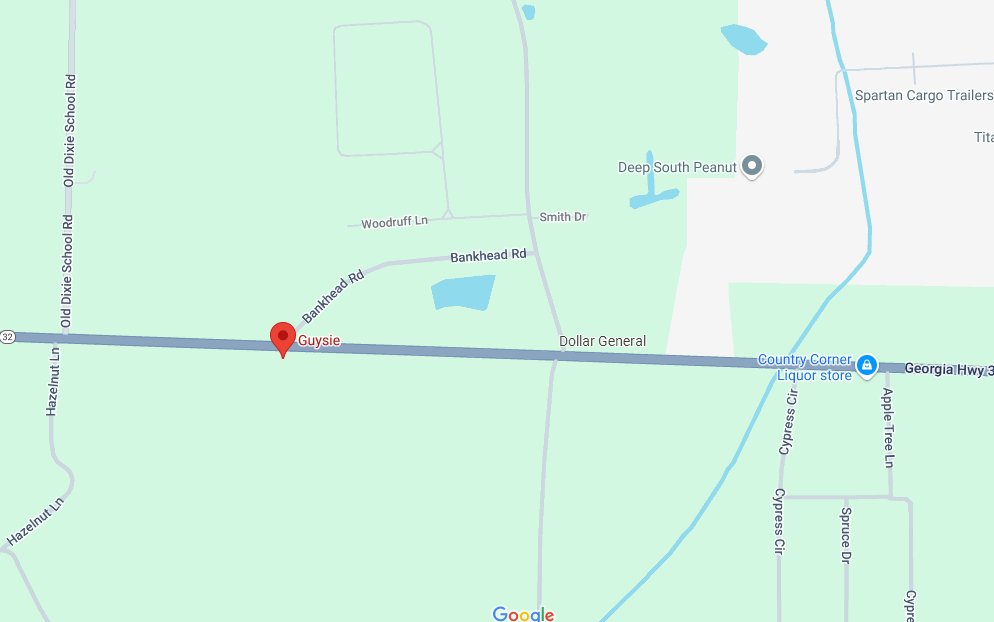Image resolution: width=994 pixels, height=622 pixels.
Task: Open the Dollar General place label
Action: coord(602,341)
